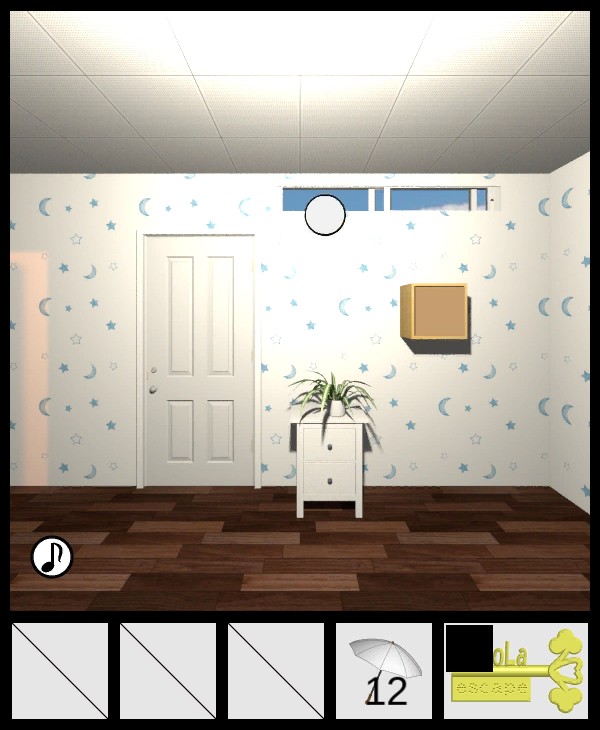Tap the white circle on the wall
The width and height of the screenshot is (600, 730).
(x=324, y=215)
